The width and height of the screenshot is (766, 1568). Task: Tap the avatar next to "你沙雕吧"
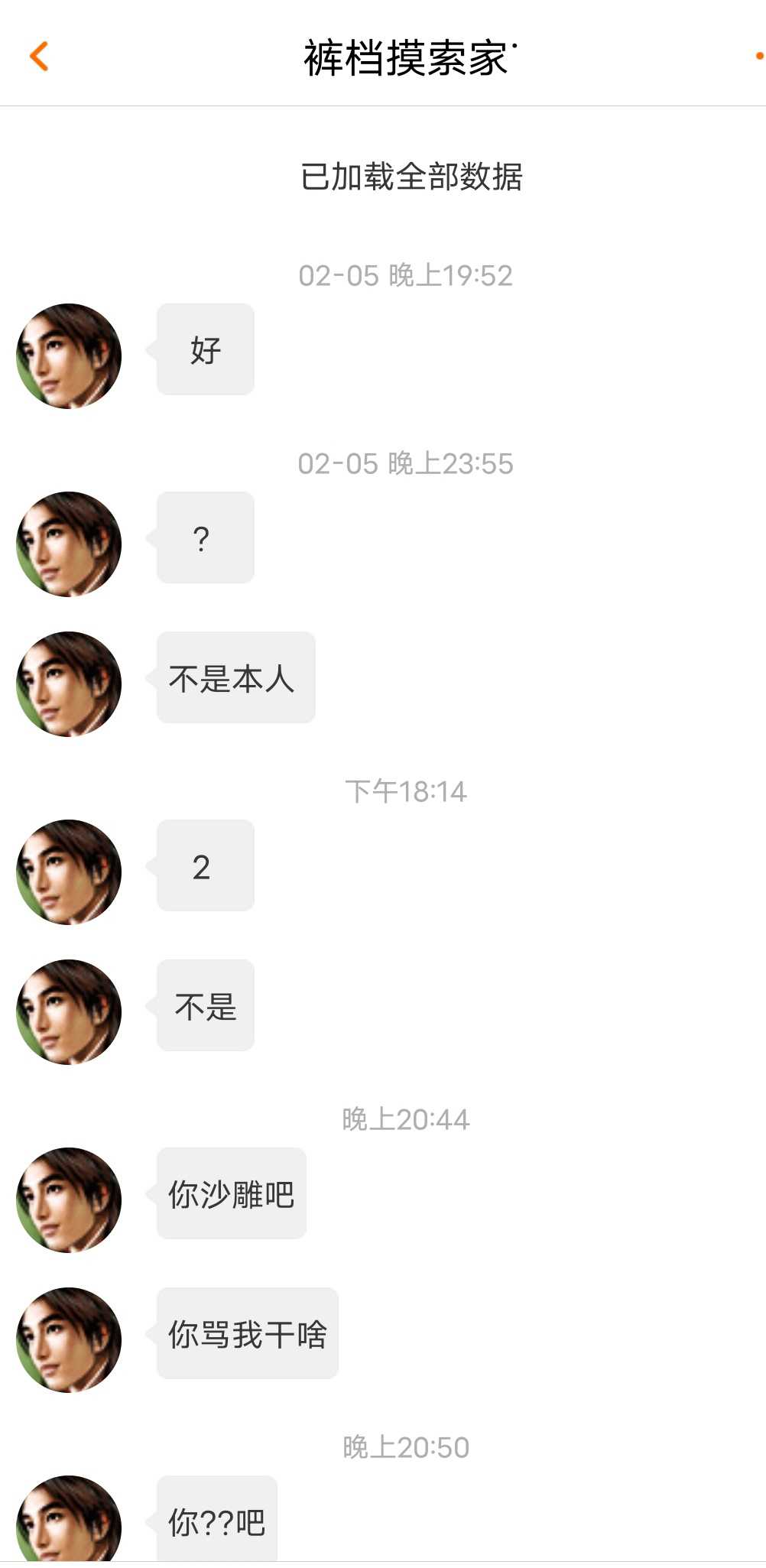69,1200
